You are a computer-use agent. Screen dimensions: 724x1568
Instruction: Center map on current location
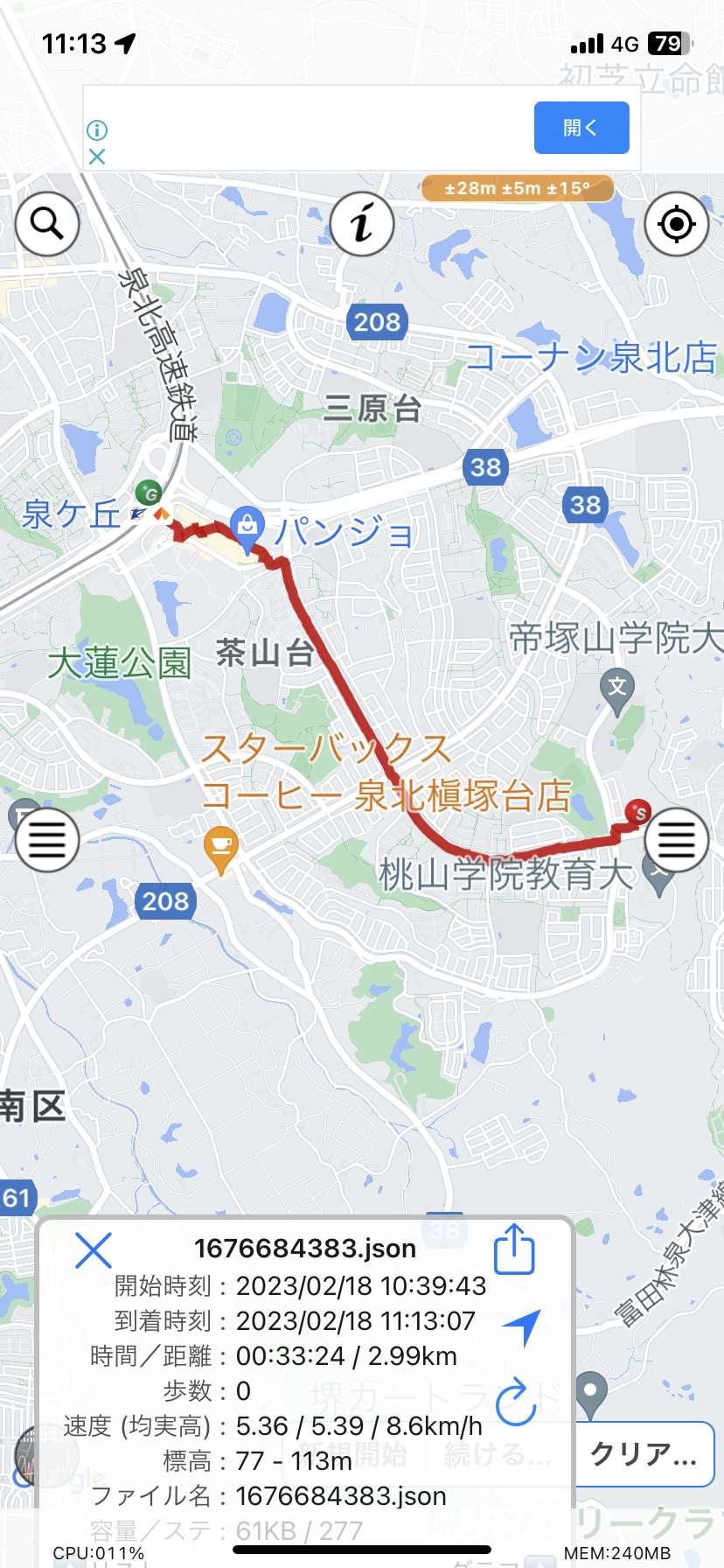tap(677, 224)
